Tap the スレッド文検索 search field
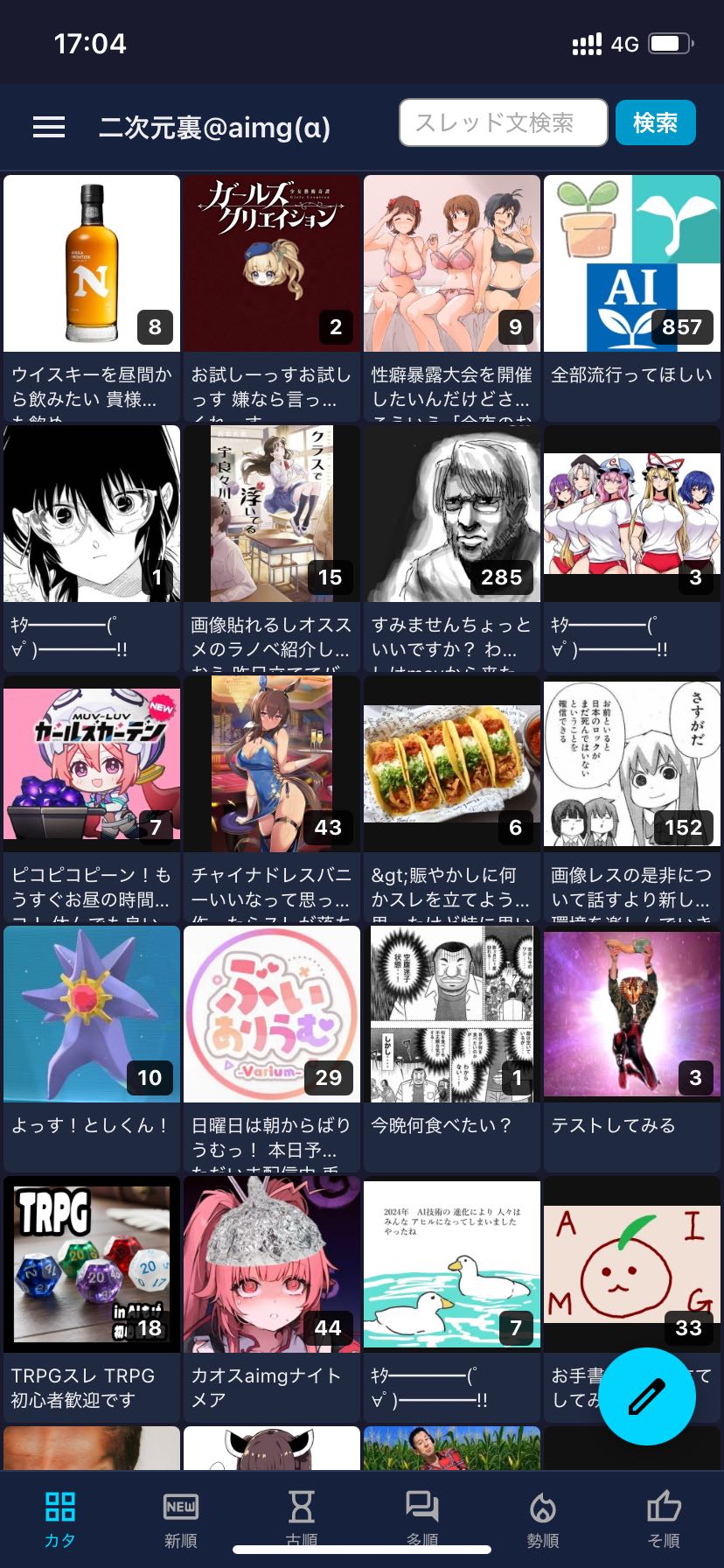The image size is (724, 1568). pyautogui.click(x=503, y=122)
